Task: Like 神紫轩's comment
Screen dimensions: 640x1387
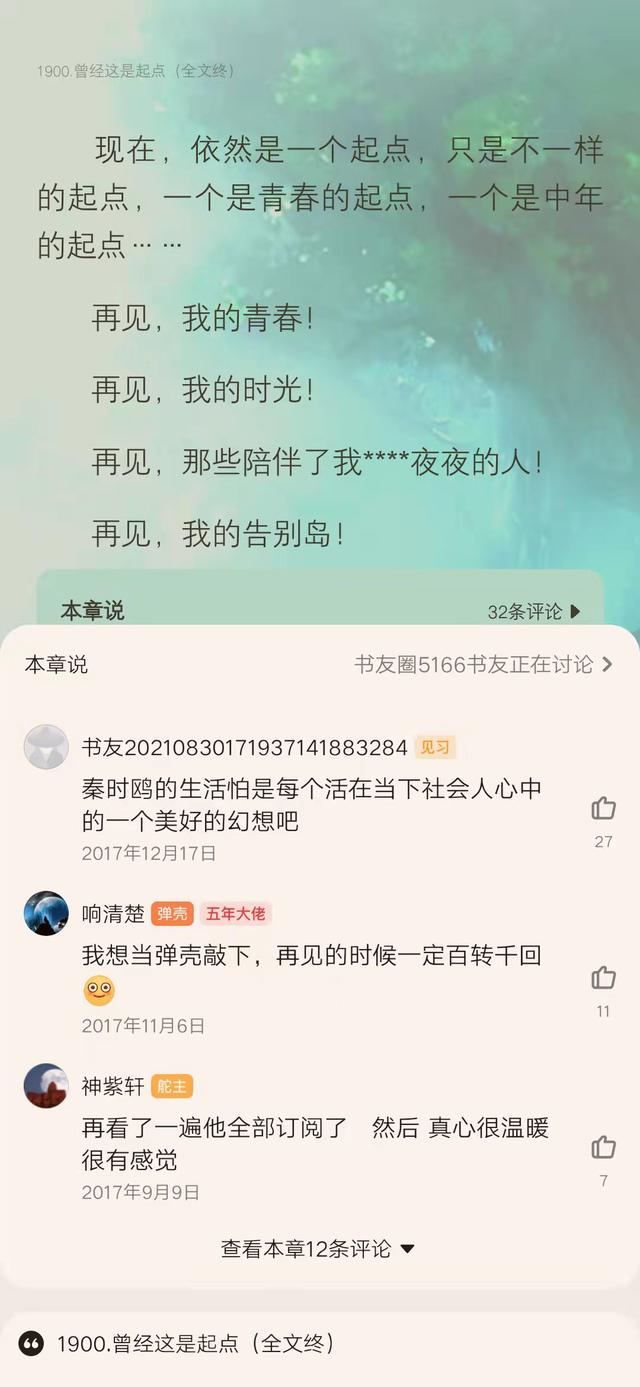Action: tap(603, 1147)
